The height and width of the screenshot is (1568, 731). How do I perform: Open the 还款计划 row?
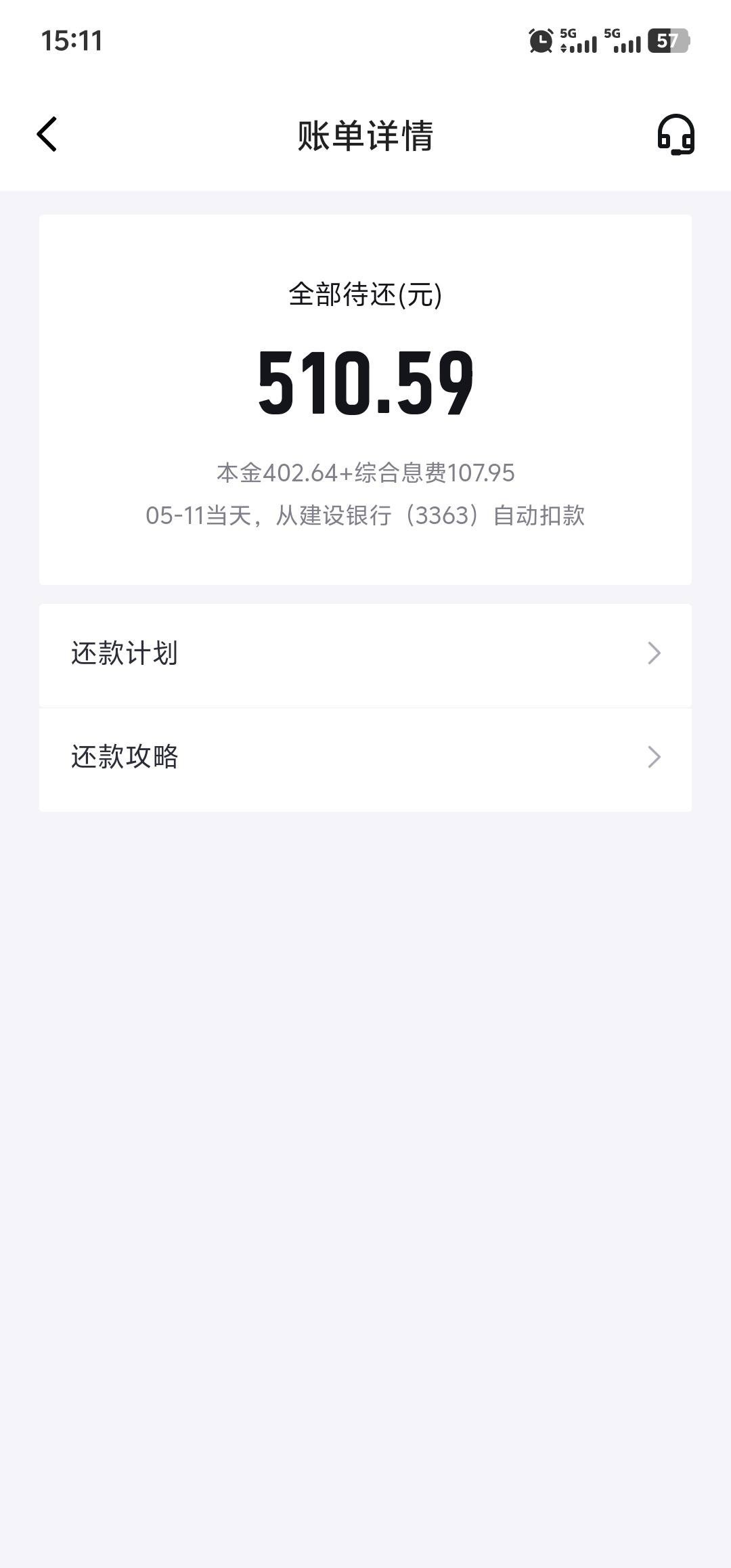365,655
